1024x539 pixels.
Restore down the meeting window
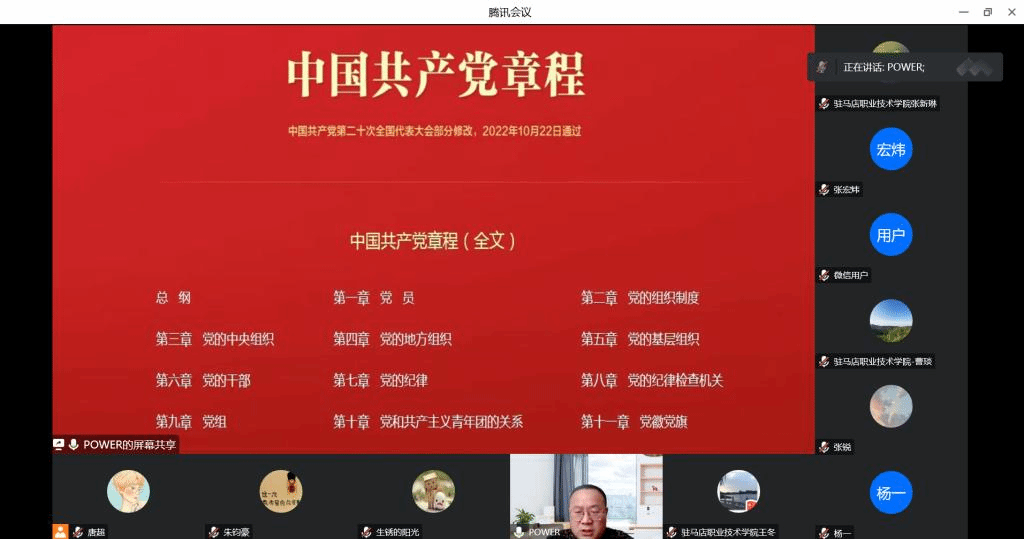[987, 12]
